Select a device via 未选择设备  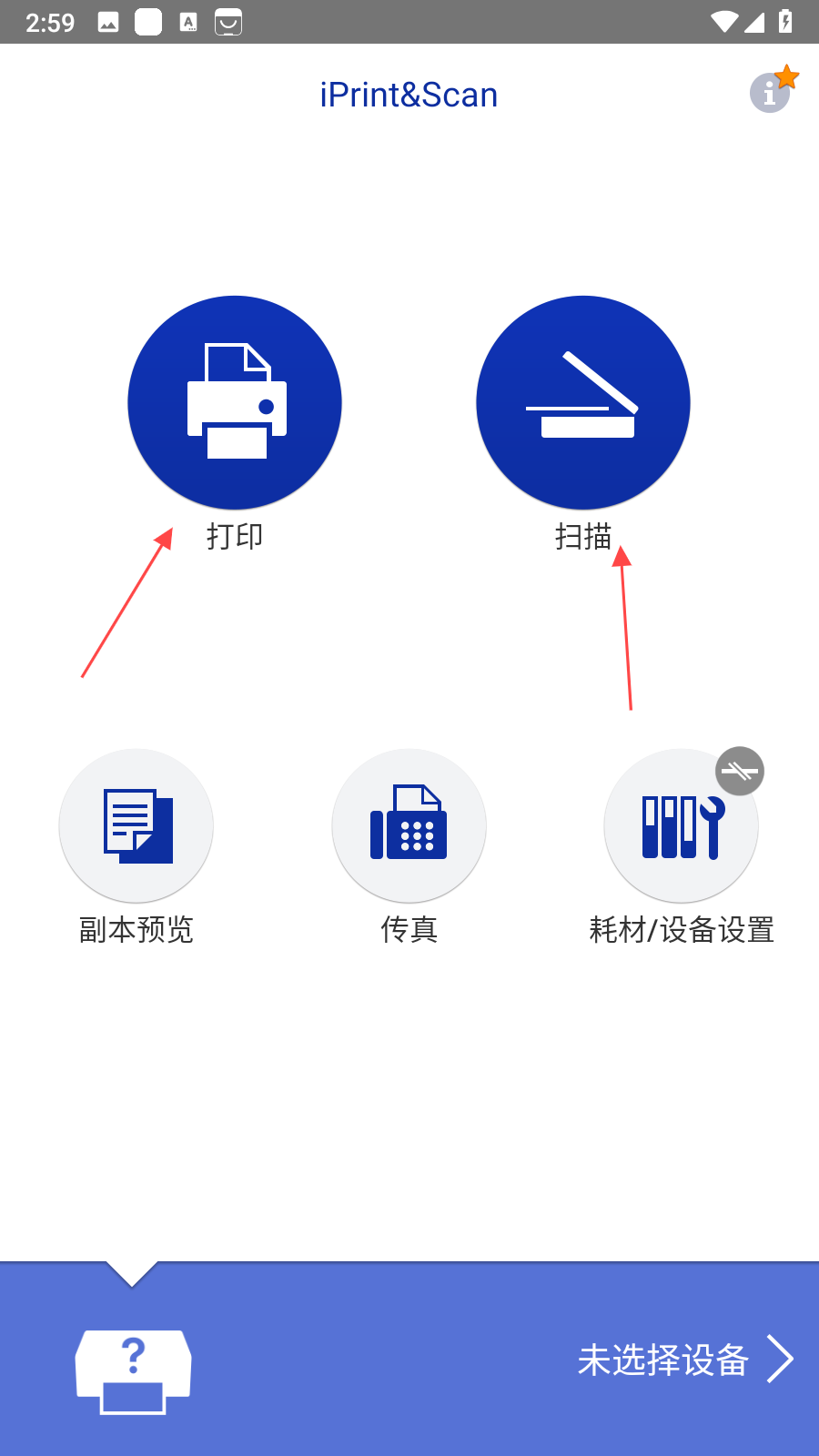coord(682,1360)
